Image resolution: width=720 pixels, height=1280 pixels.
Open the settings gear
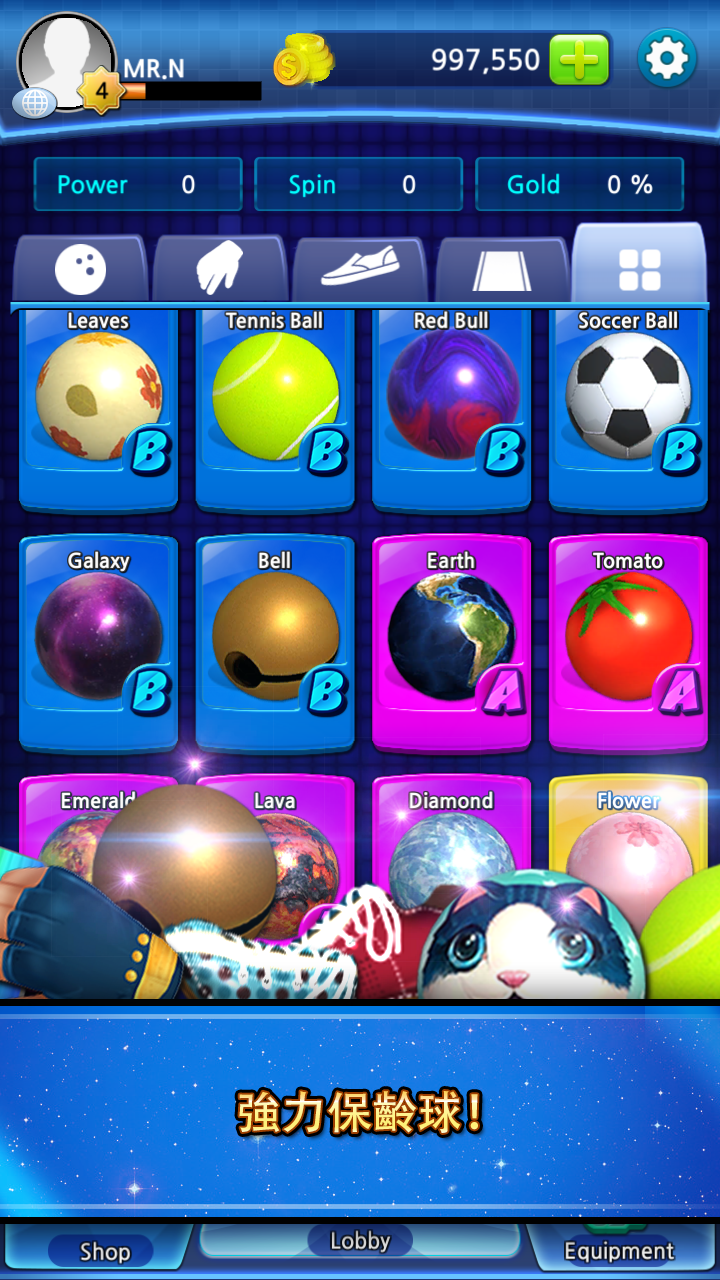tap(666, 60)
